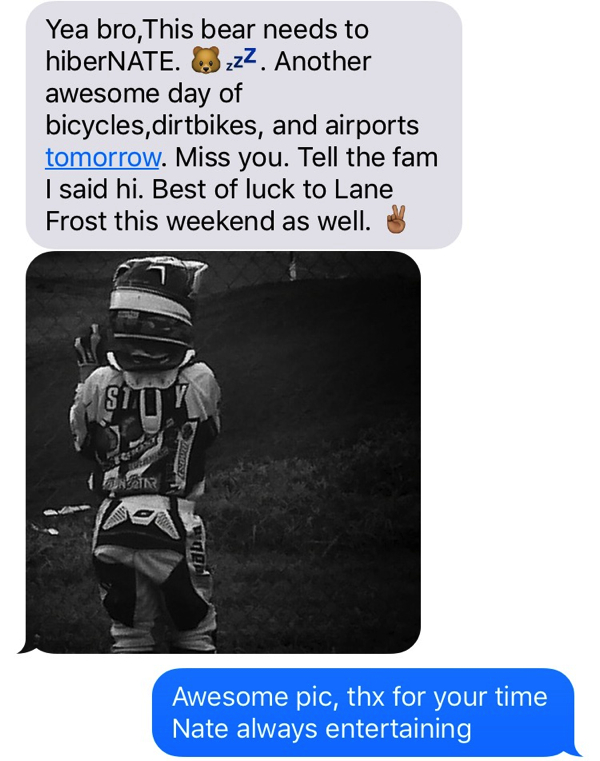Image resolution: width=600 pixels, height=761 pixels.
Task: Tap the underlined "tomorrow" link in the message
Action: click(103, 158)
